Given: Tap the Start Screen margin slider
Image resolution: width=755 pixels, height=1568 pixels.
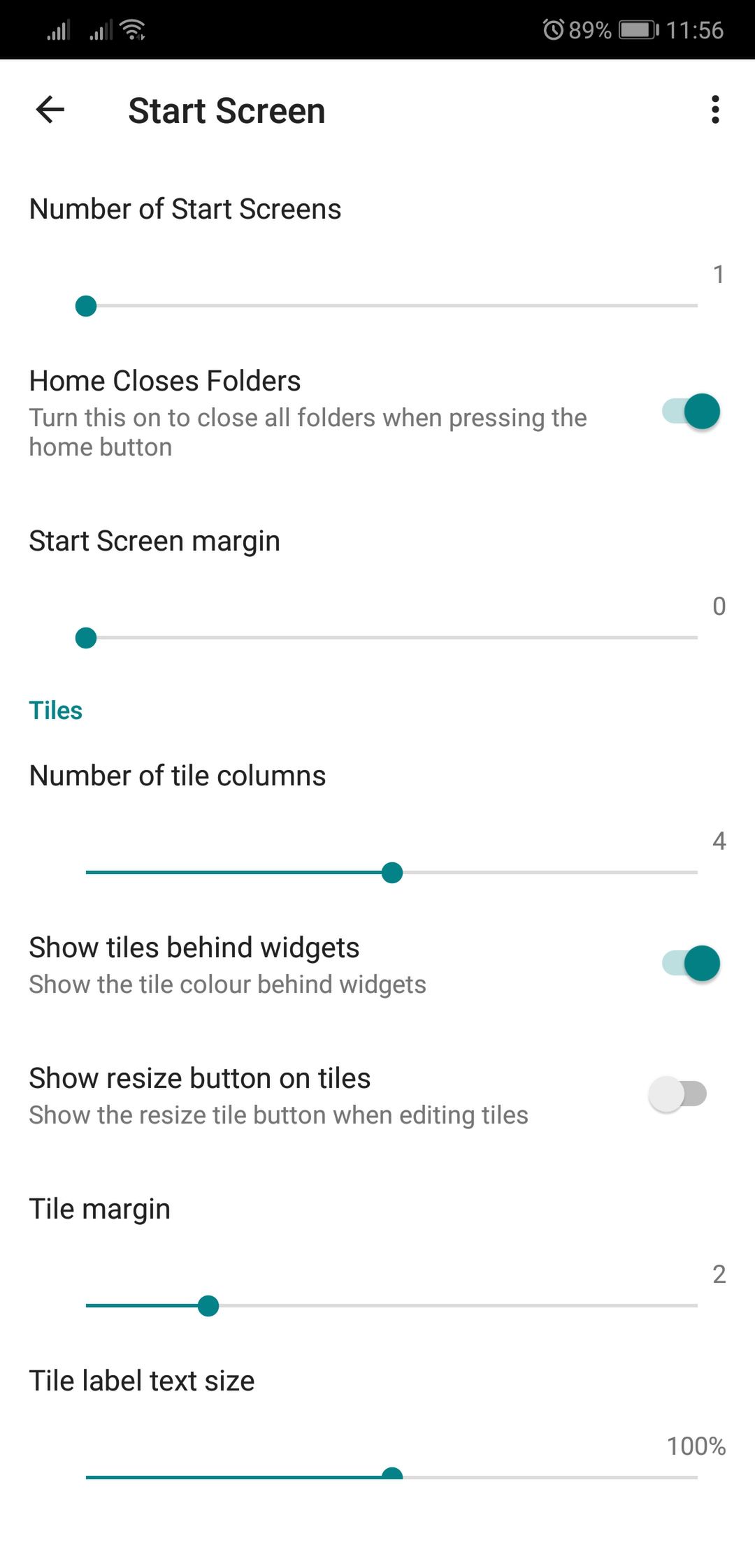Looking at the screenshot, I should [391, 638].
